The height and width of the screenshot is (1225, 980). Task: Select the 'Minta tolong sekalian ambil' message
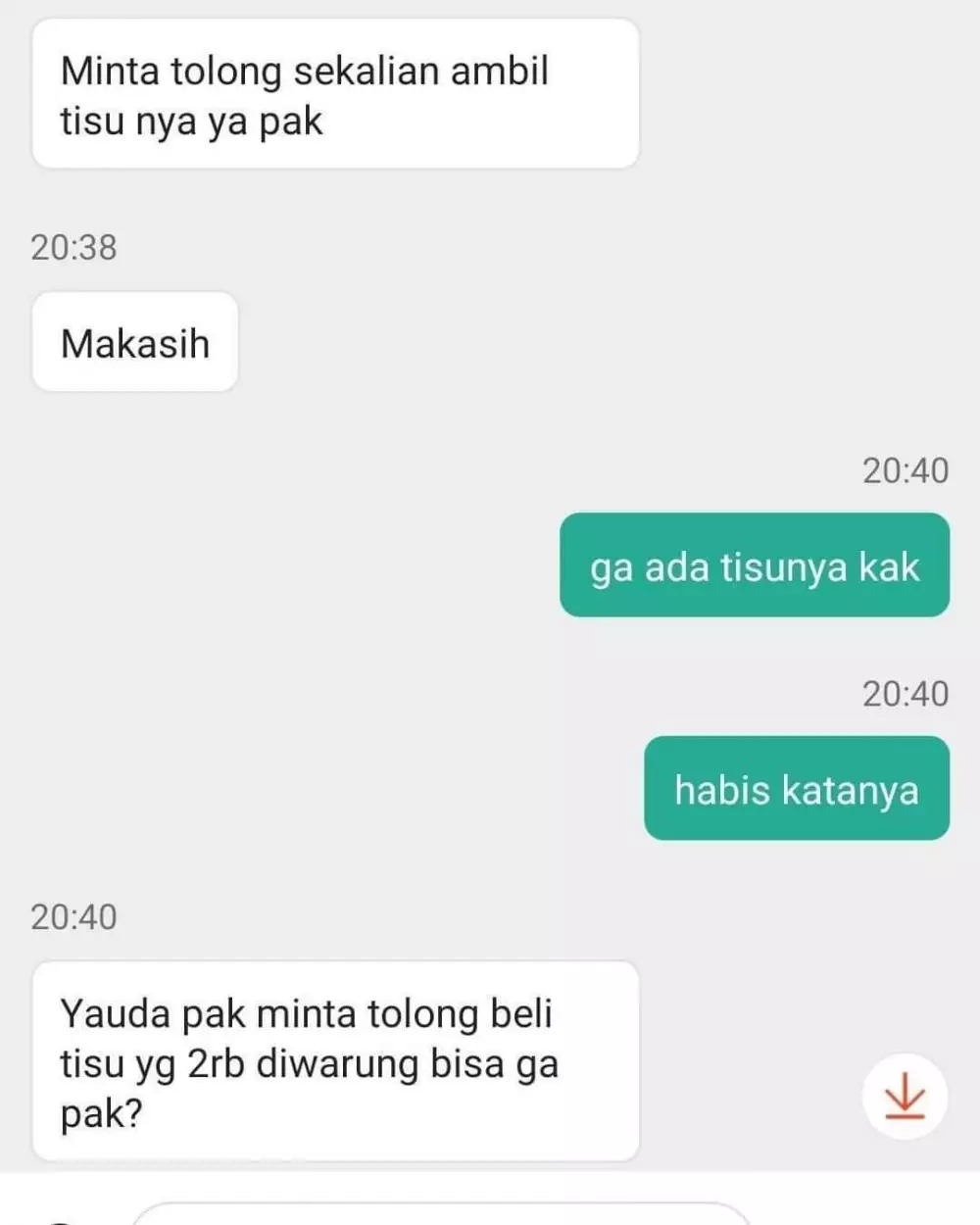[x=334, y=93]
